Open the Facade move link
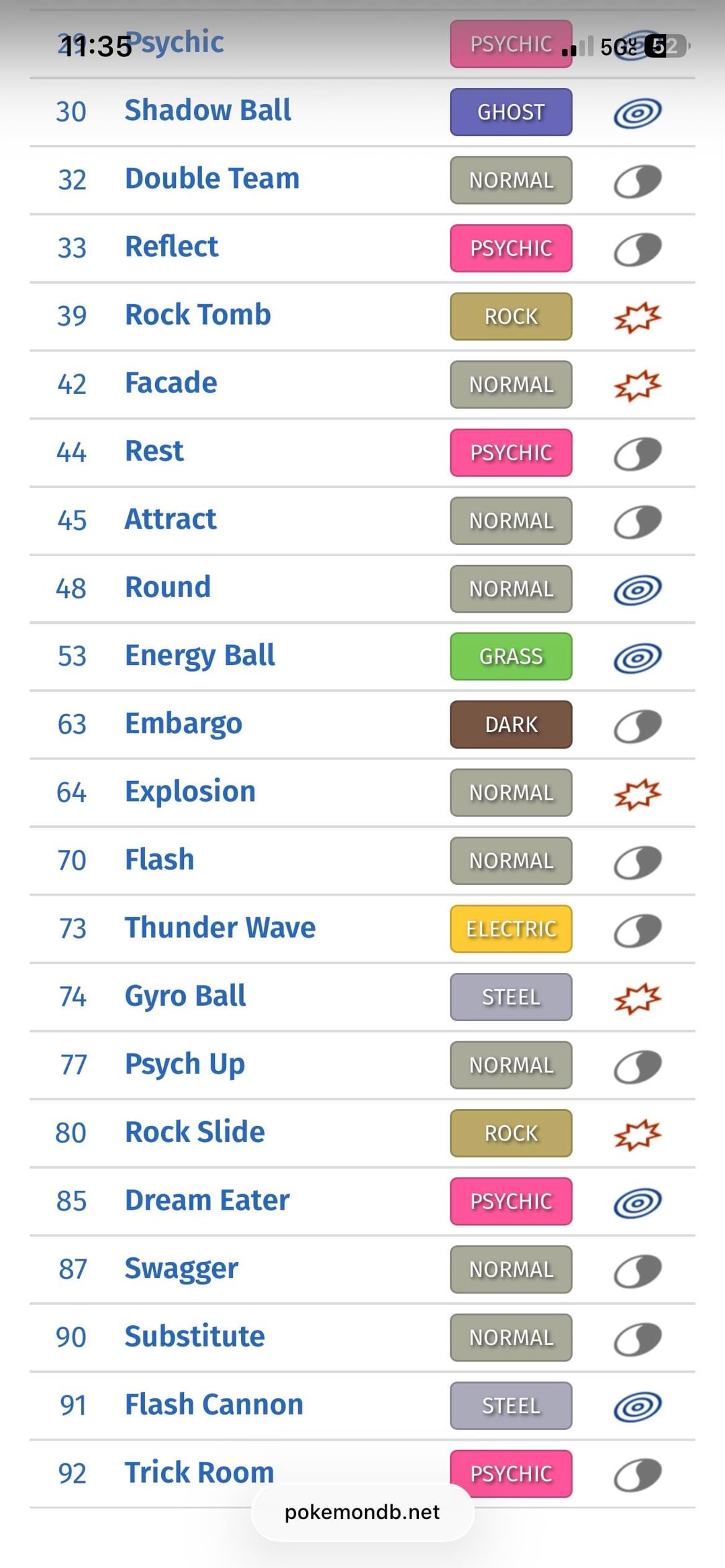 click(x=171, y=383)
